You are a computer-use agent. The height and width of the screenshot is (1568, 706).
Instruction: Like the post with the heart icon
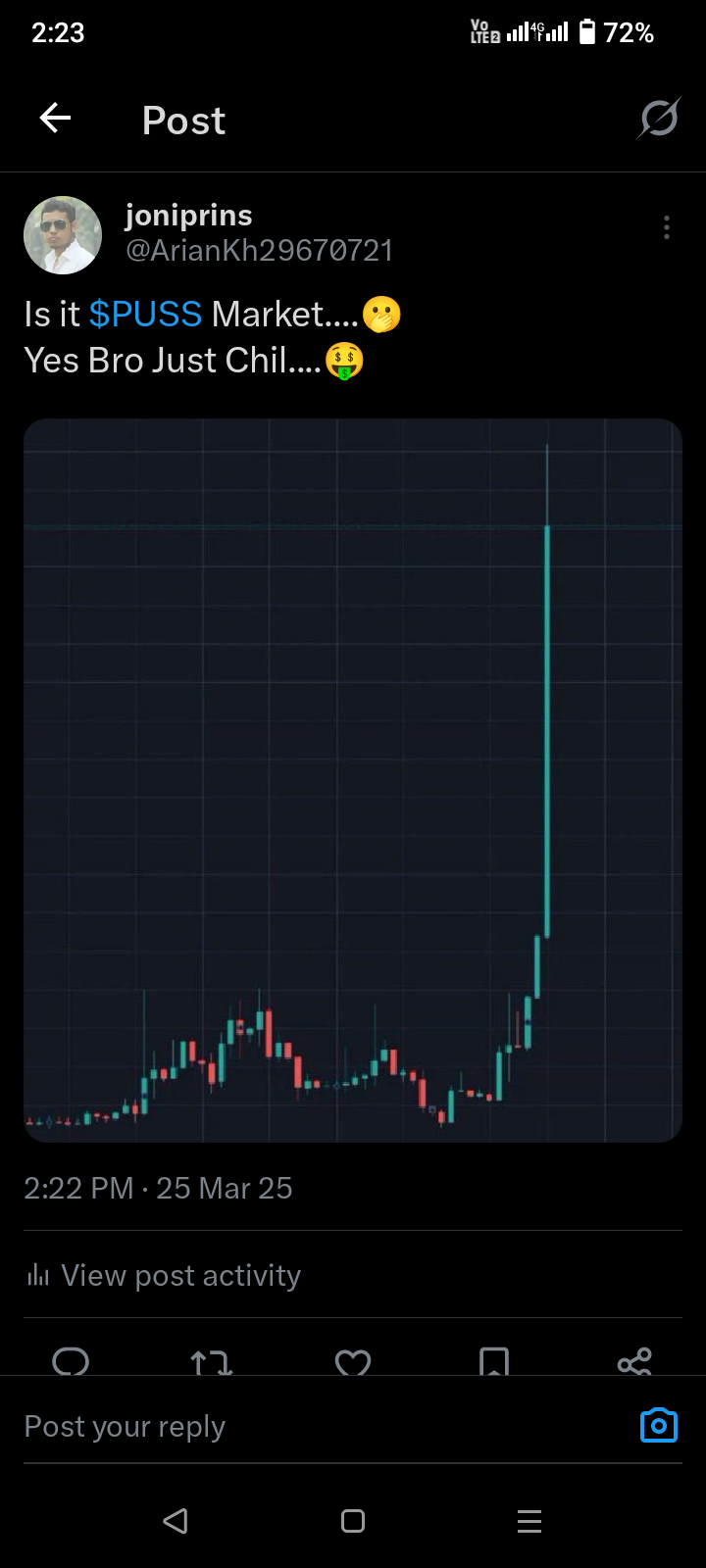pyautogui.click(x=353, y=1361)
